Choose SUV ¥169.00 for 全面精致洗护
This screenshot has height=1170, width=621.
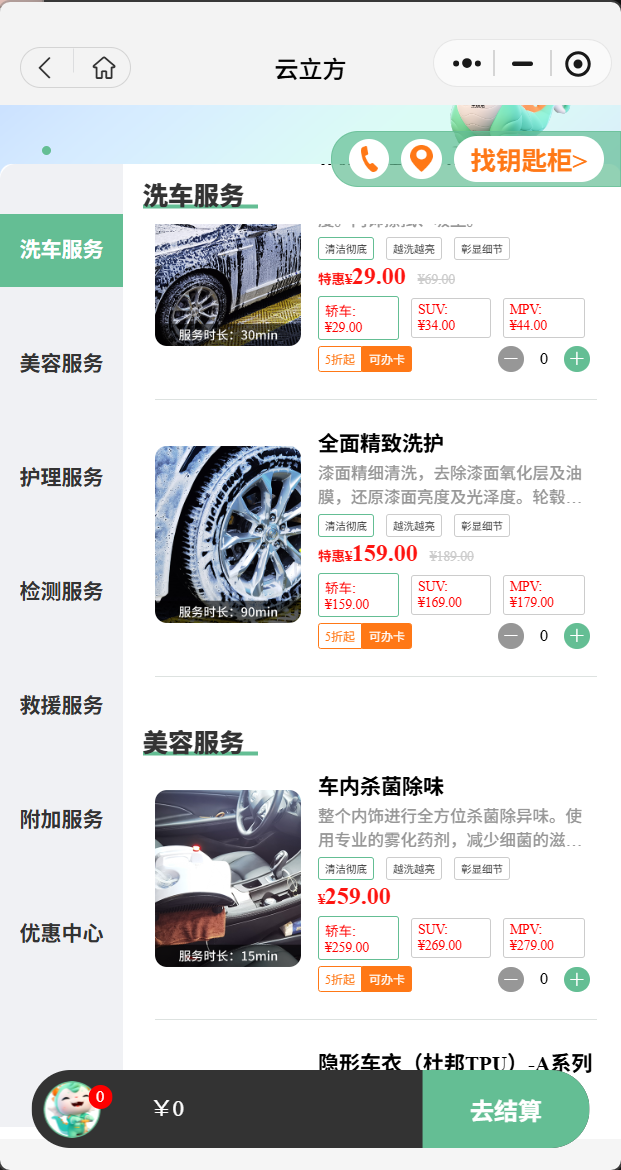[x=453, y=595]
